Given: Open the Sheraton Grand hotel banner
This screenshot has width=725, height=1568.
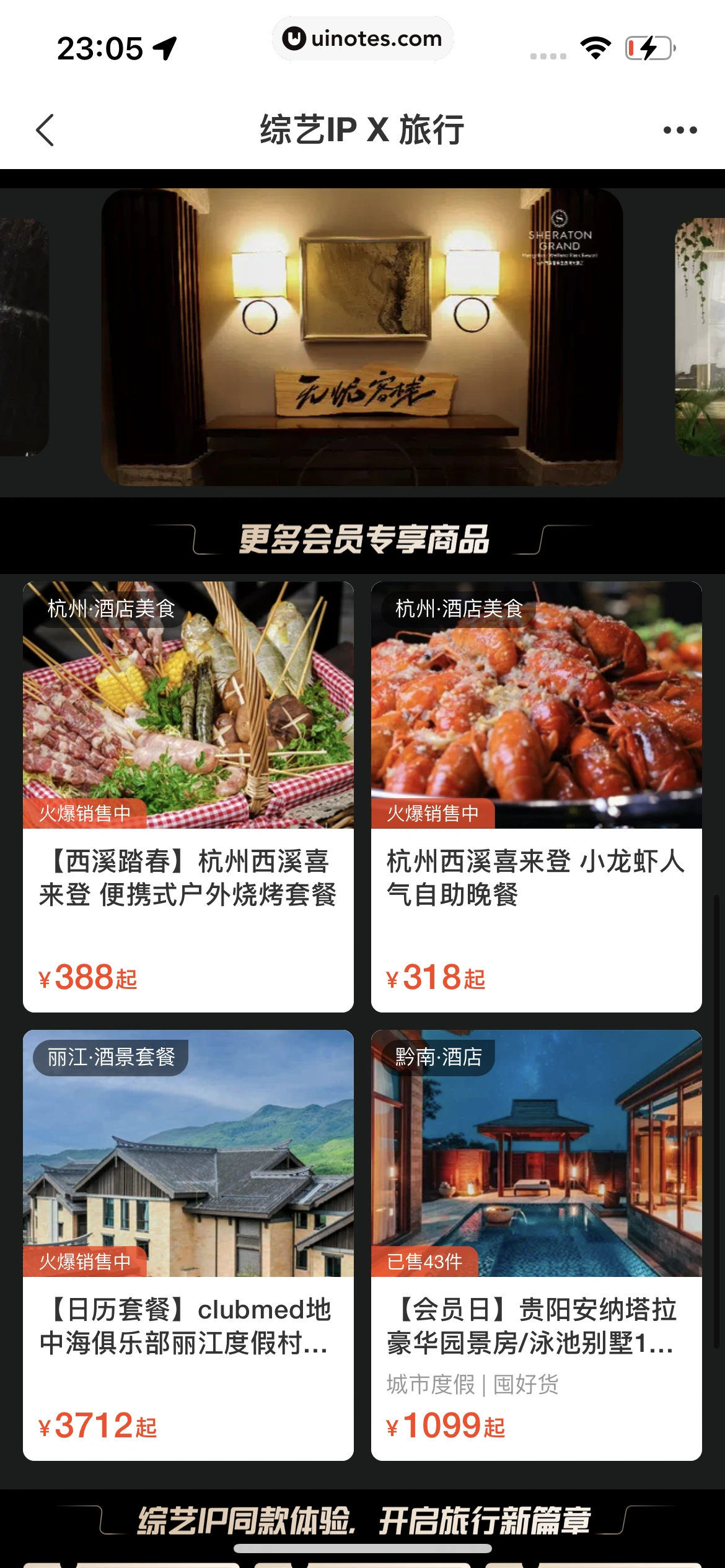Looking at the screenshot, I should coord(362,337).
